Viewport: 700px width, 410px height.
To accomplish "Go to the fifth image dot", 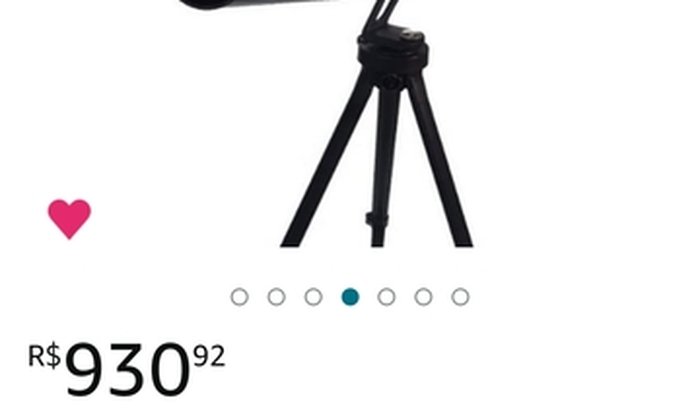I will point(387,297).
